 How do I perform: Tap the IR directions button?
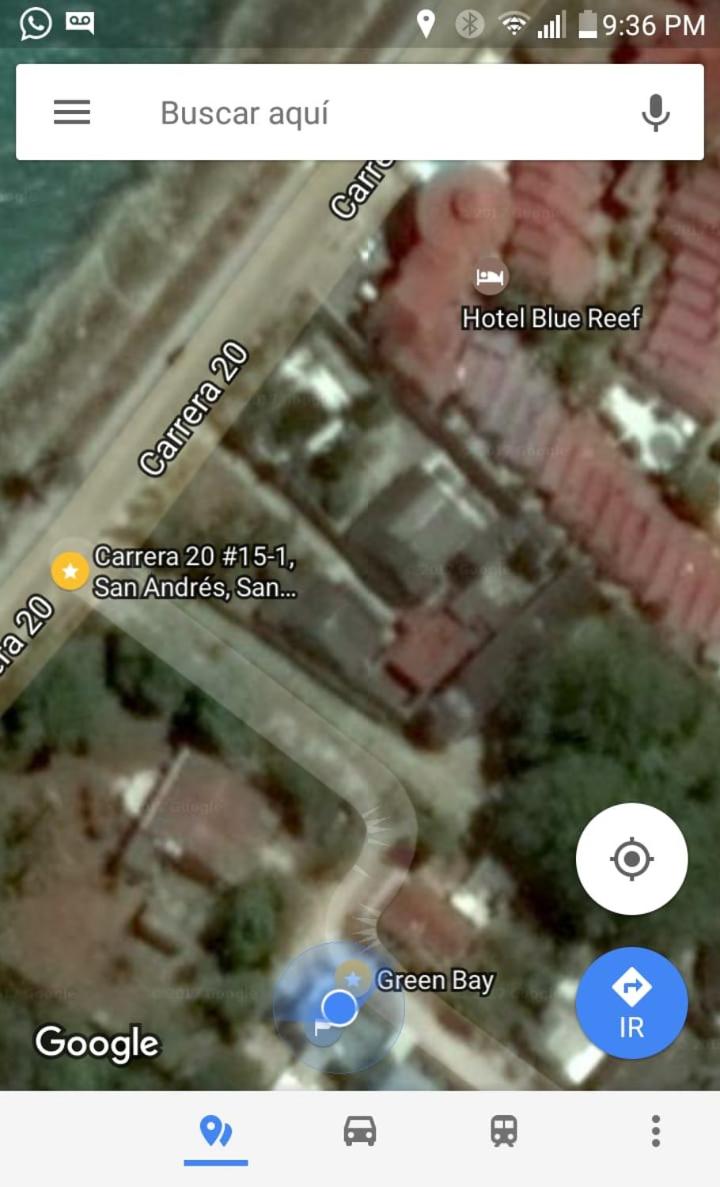coord(631,1002)
